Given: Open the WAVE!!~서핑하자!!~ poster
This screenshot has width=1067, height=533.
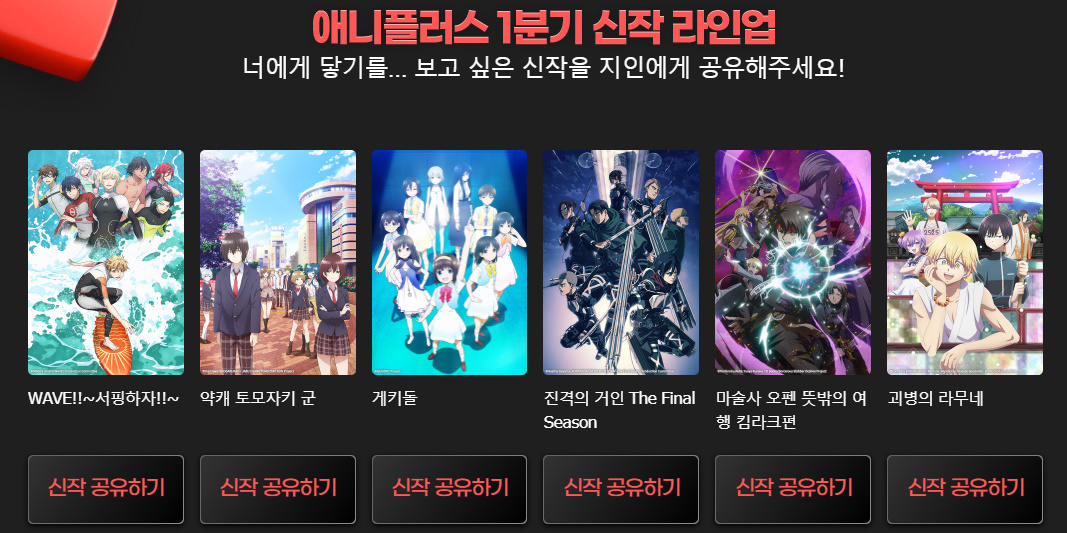Looking at the screenshot, I should [x=106, y=262].
